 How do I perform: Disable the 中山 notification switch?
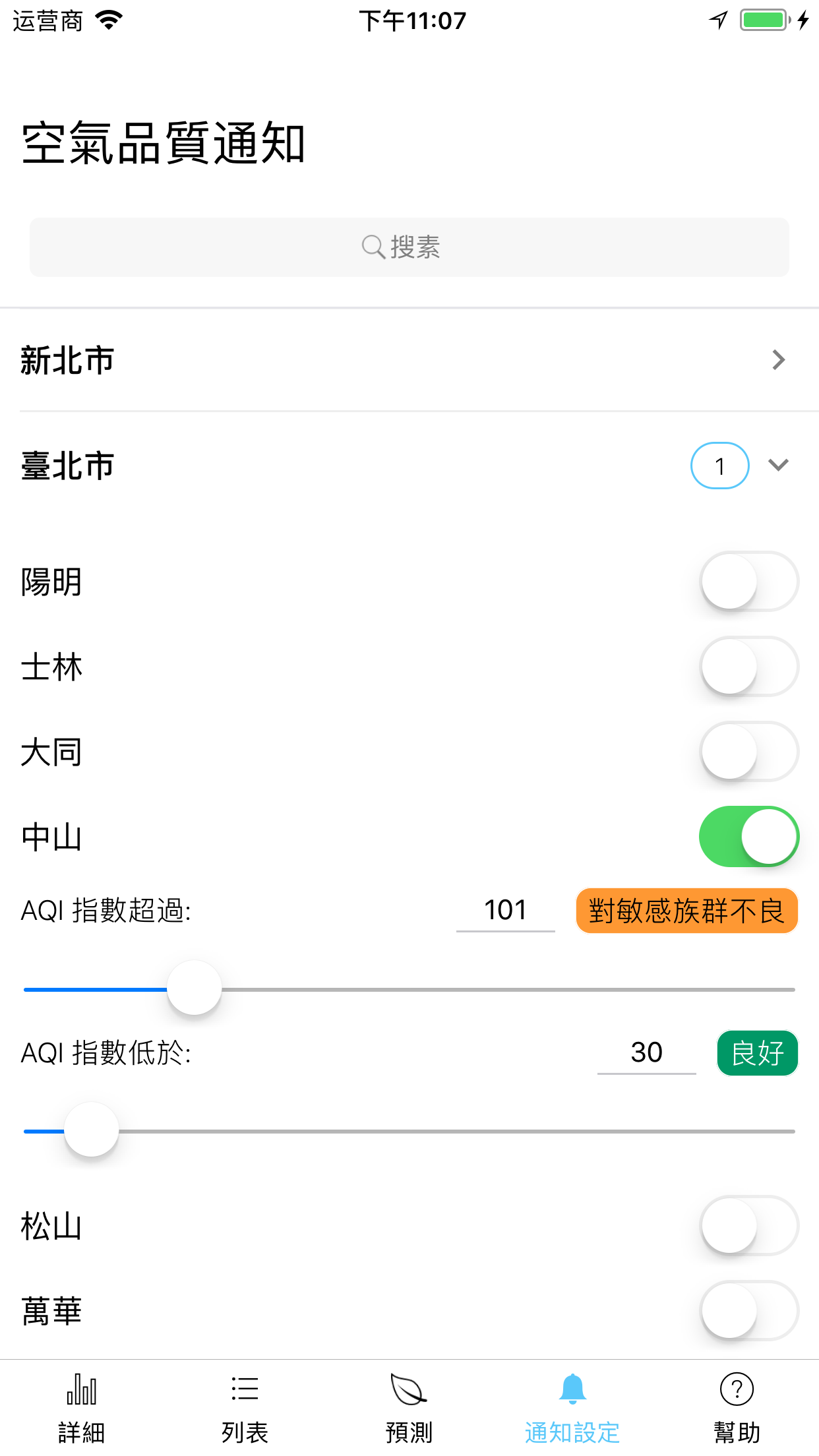tap(749, 837)
